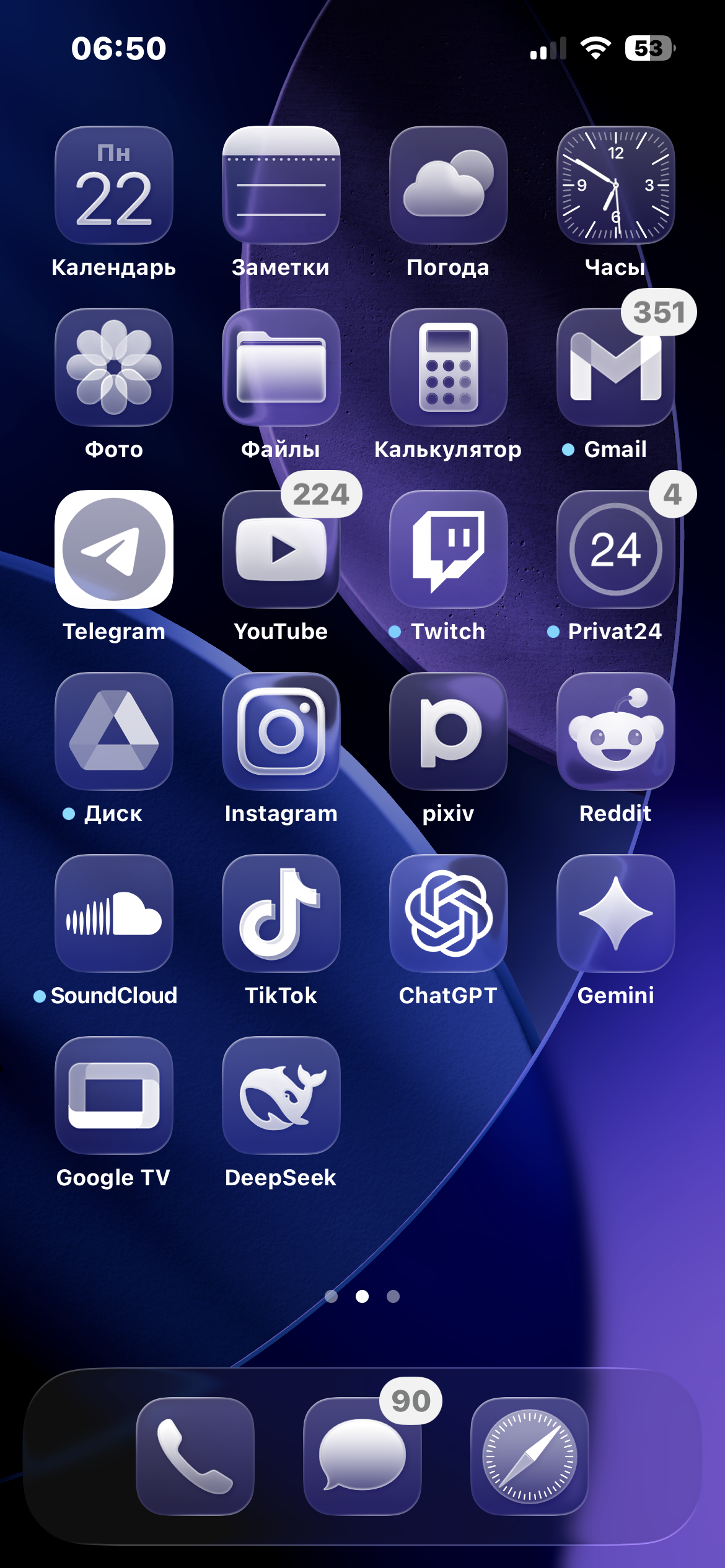725x1568 pixels.
Task: Open Gmail with 351 unread
Action: (x=615, y=367)
